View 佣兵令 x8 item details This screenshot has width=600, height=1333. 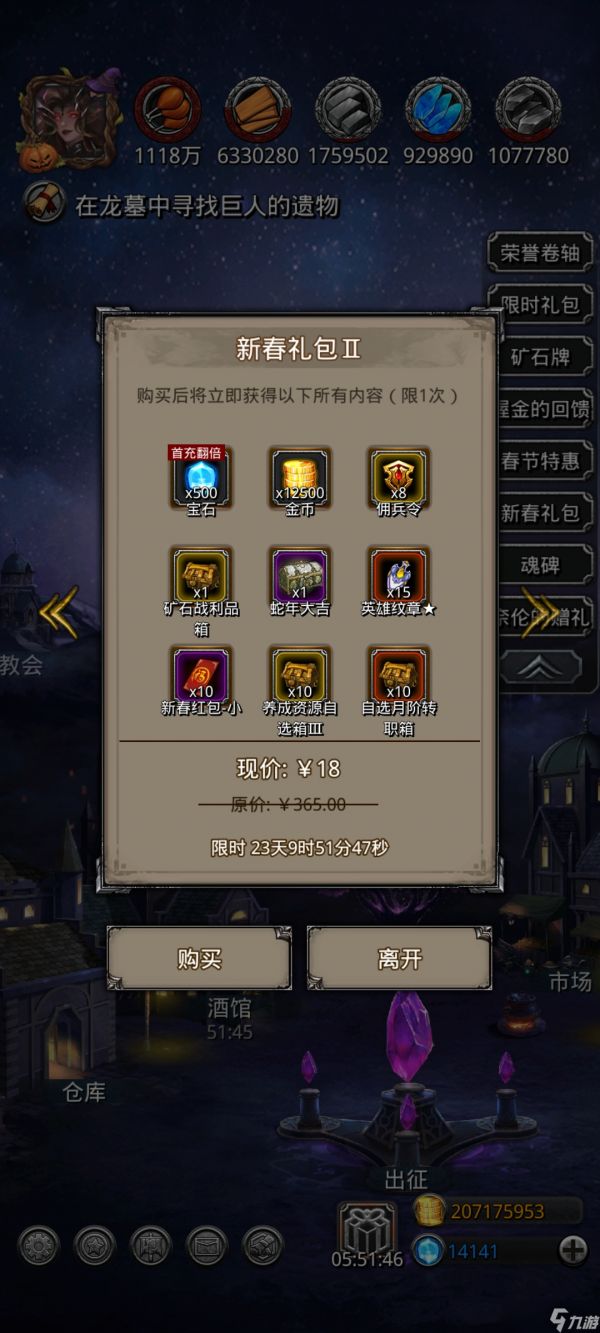(x=398, y=476)
